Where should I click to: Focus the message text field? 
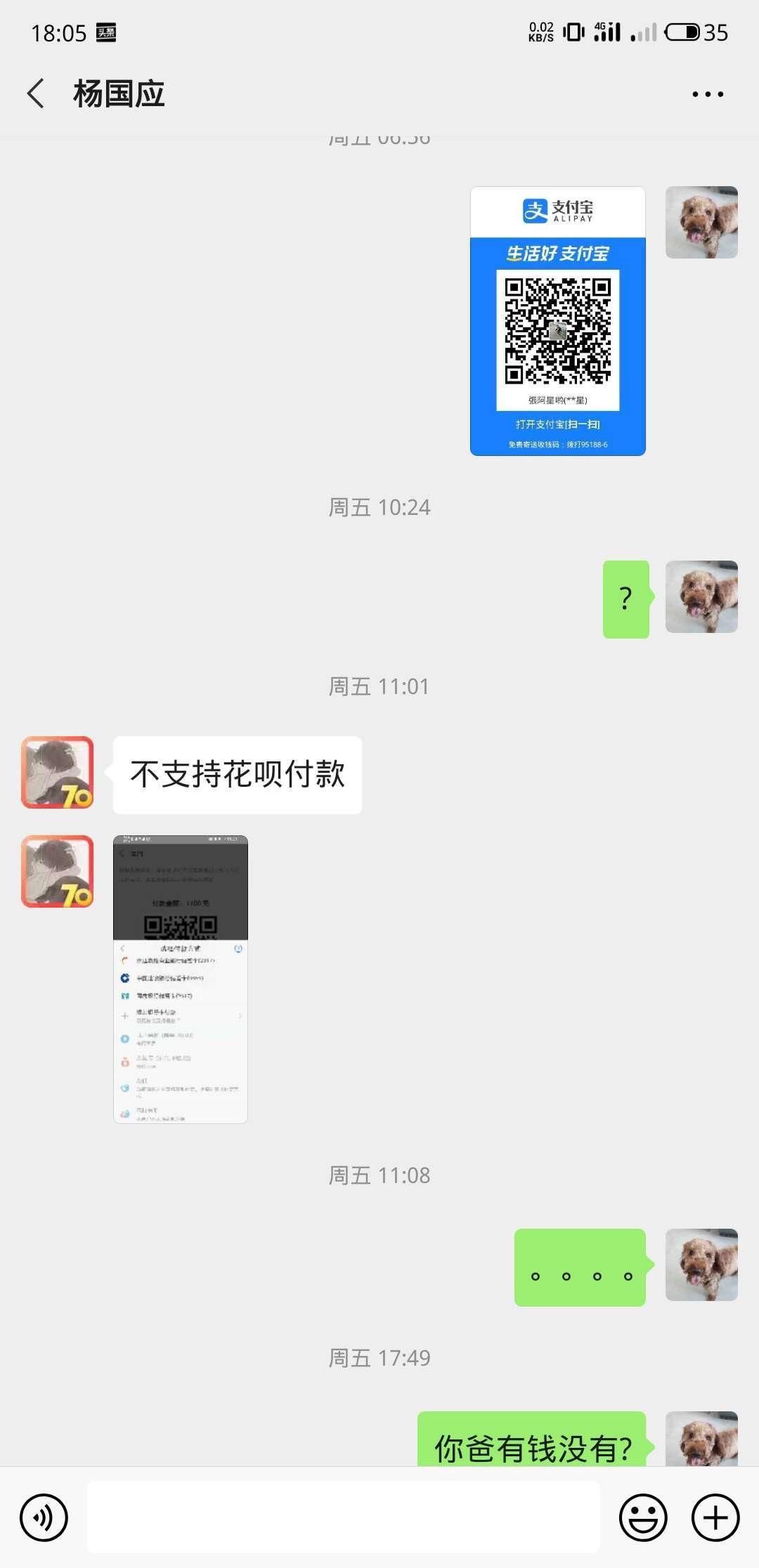(343, 1517)
